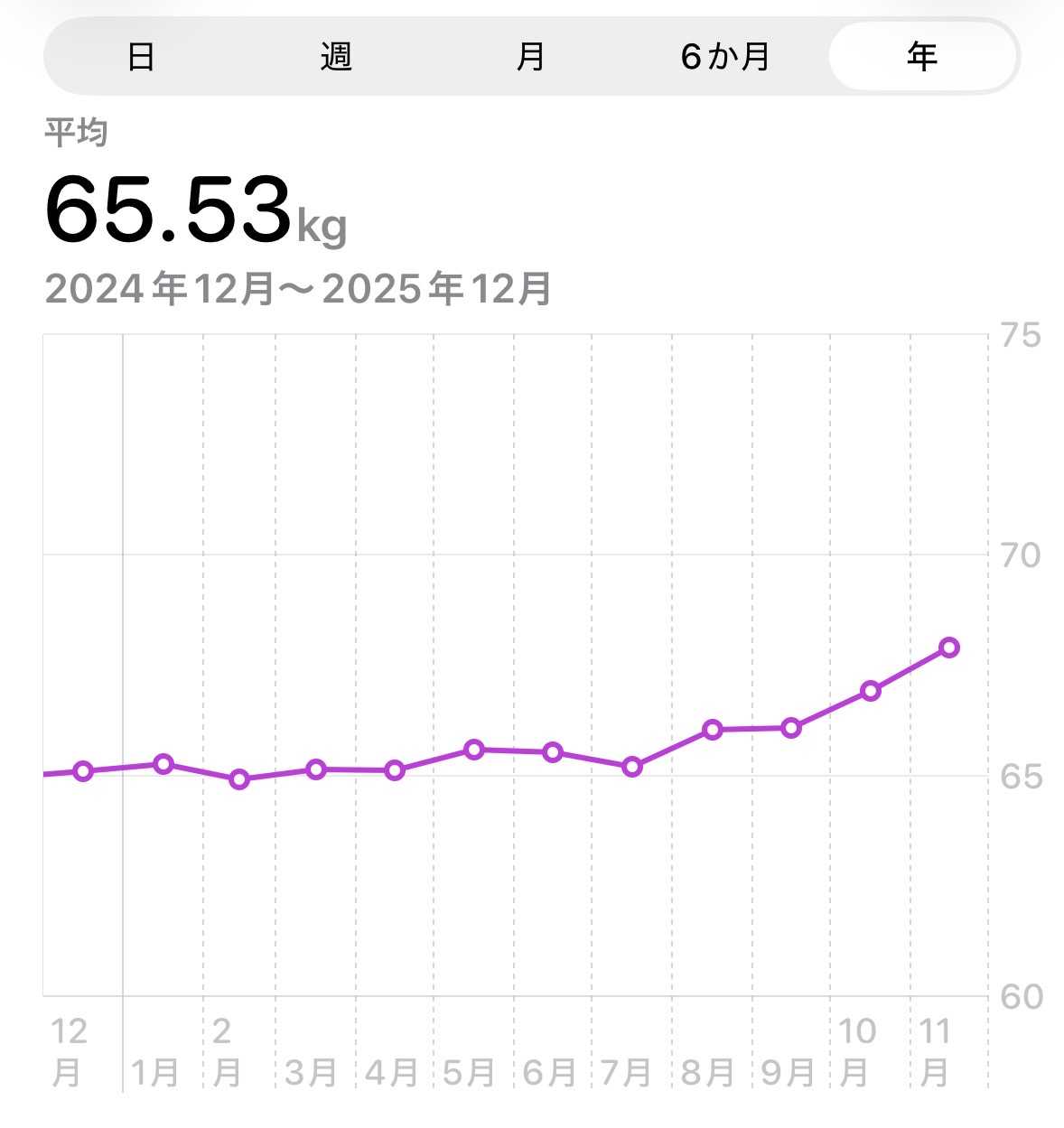Show the 月 (month) chart
This screenshot has height=1128, width=1064.
(531, 57)
